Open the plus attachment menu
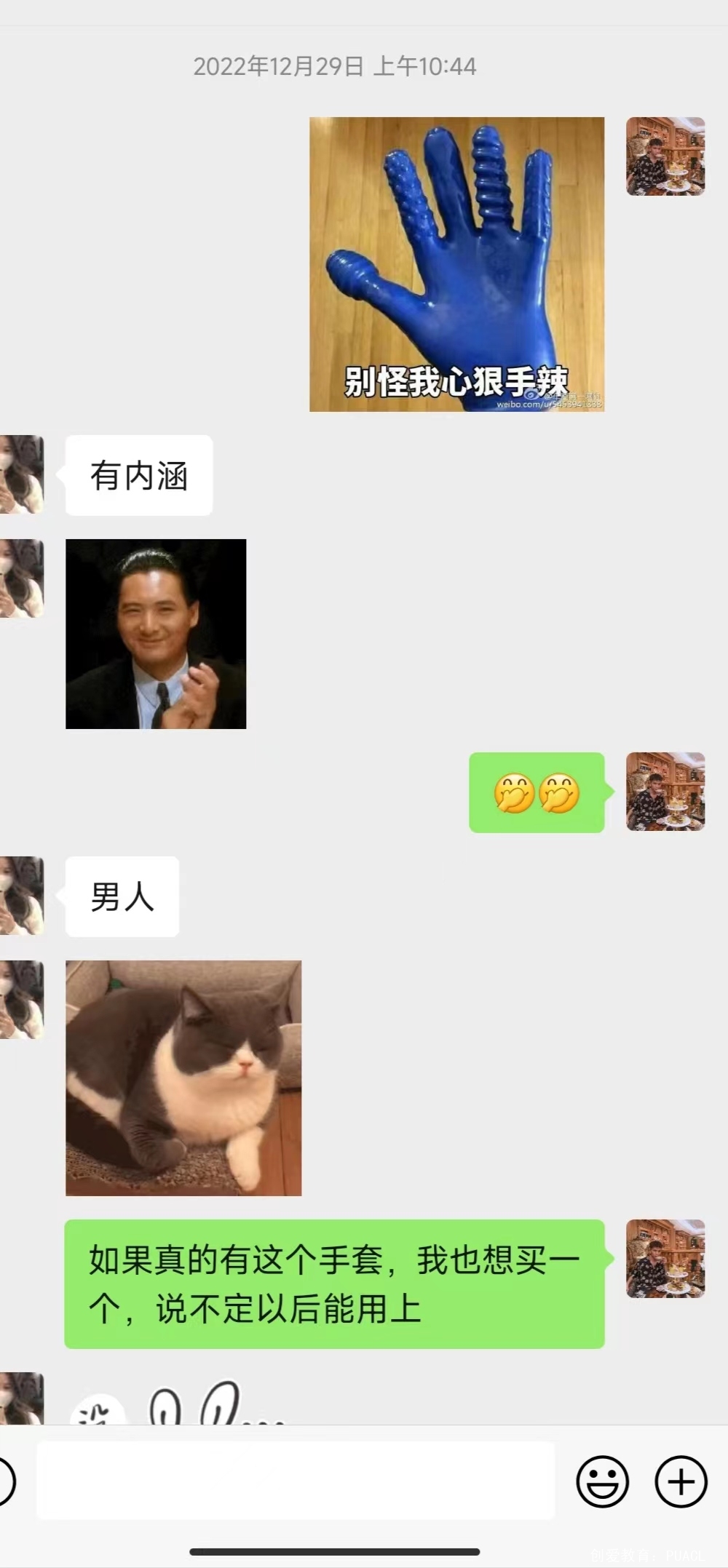This screenshot has width=728, height=1568. [681, 1481]
